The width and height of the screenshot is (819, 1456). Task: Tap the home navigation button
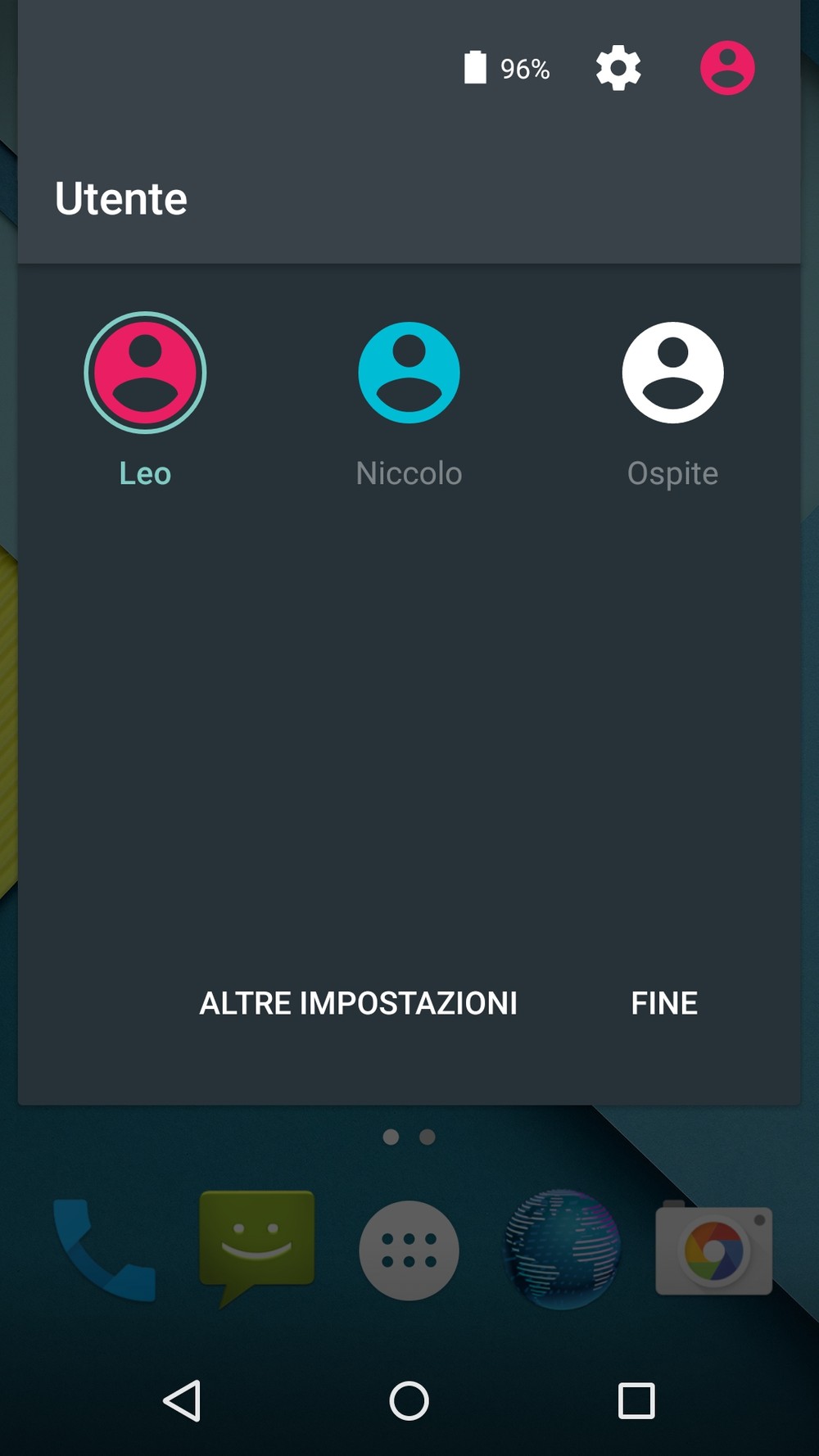point(409,1400)
